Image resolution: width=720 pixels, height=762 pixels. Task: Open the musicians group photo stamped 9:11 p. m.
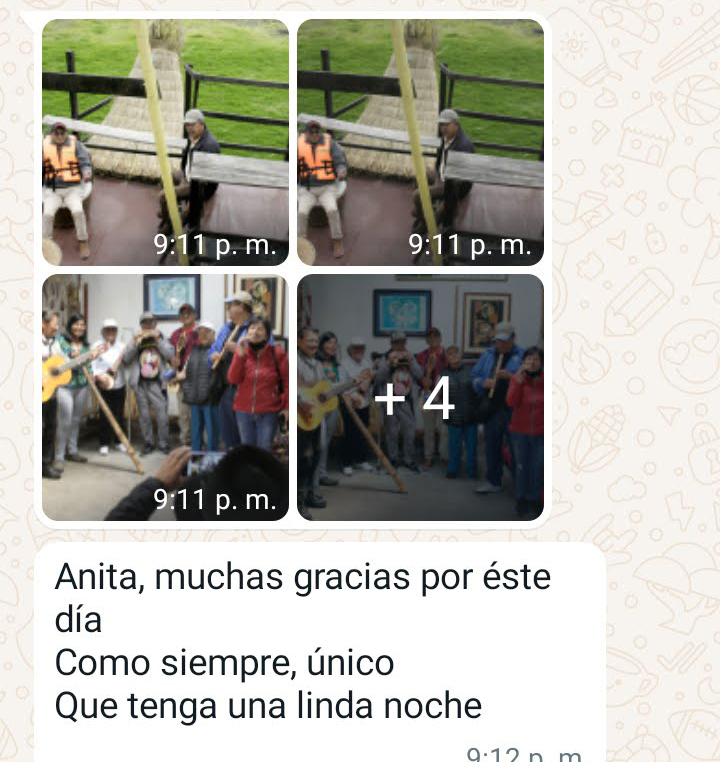165,398
